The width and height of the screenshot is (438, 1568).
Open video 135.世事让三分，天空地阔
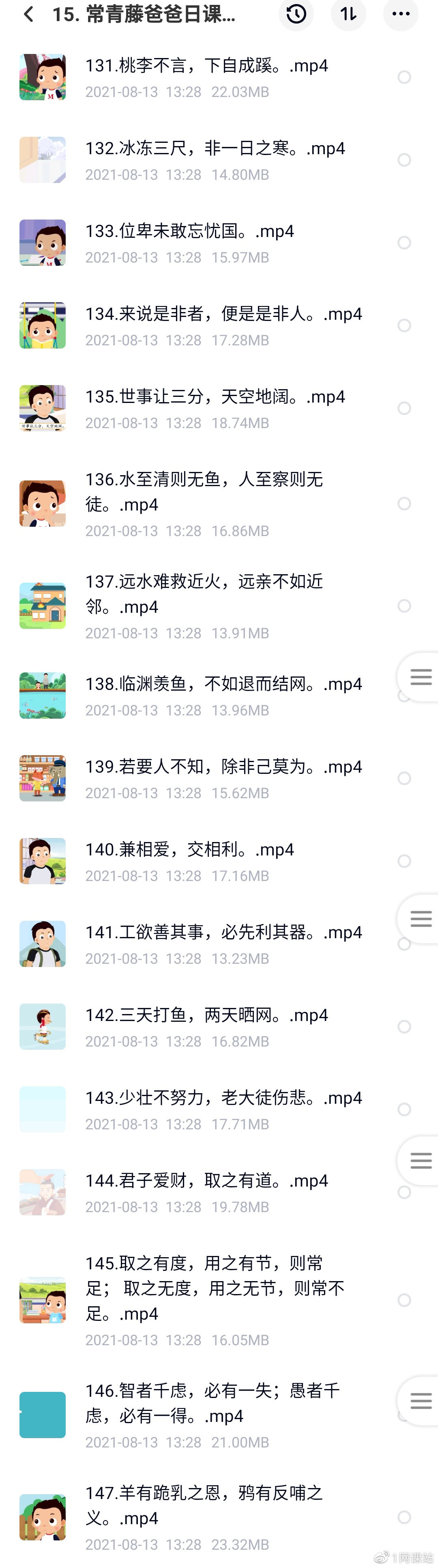pyautogui.click(x=215, y=397)
